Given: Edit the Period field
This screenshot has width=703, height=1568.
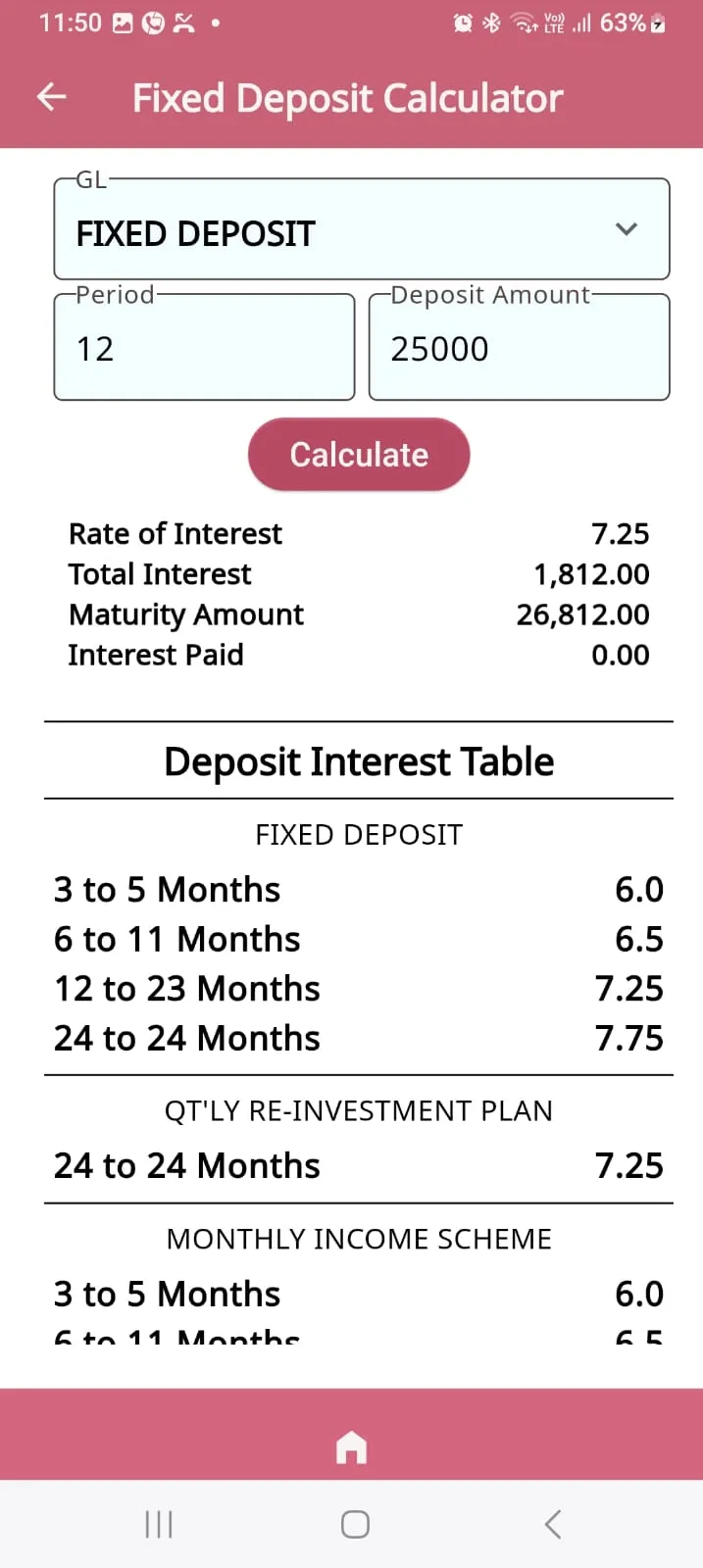Looking at the screenshot, I should (x=204, y=349).
